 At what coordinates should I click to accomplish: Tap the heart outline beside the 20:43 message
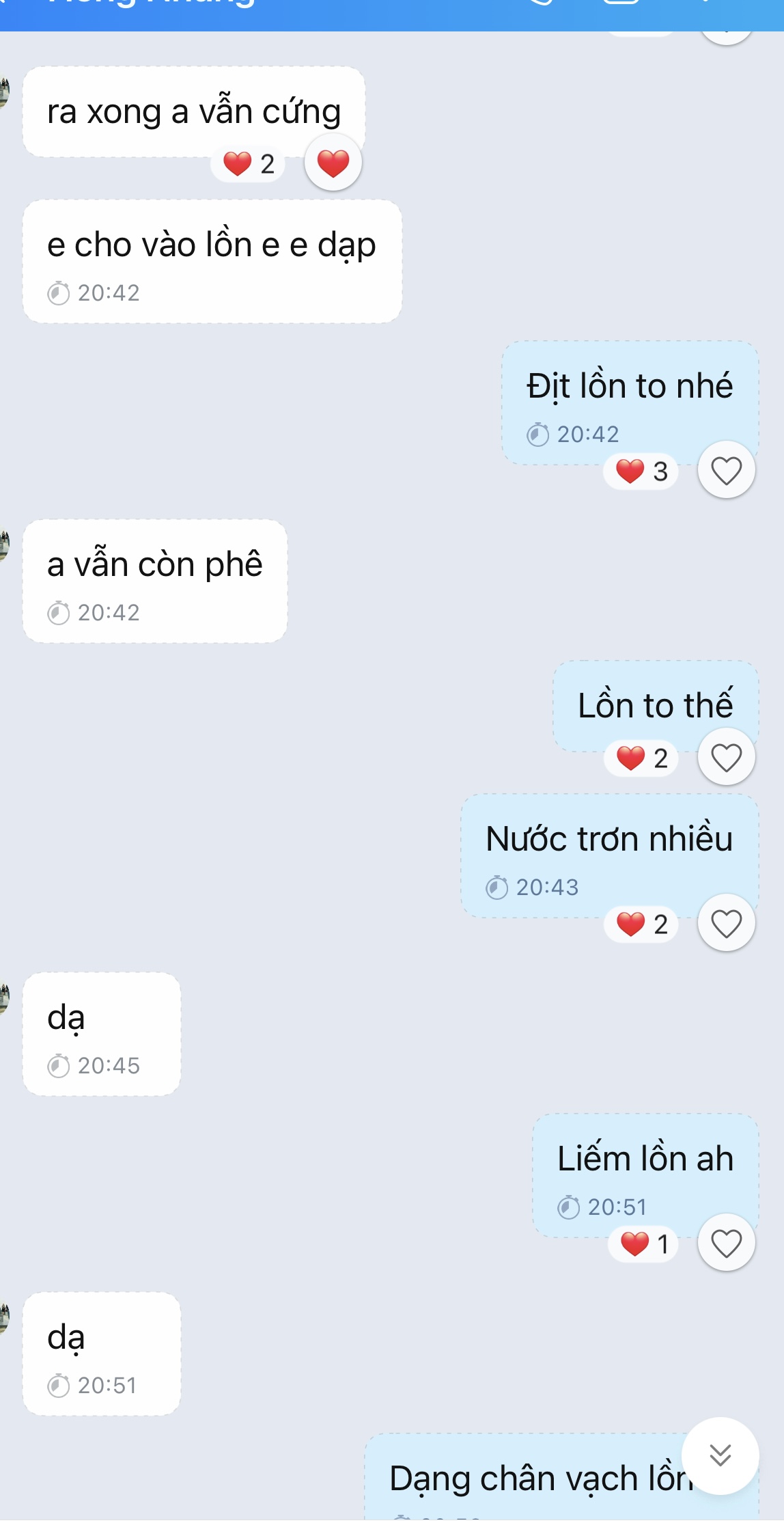coord(726,924)
